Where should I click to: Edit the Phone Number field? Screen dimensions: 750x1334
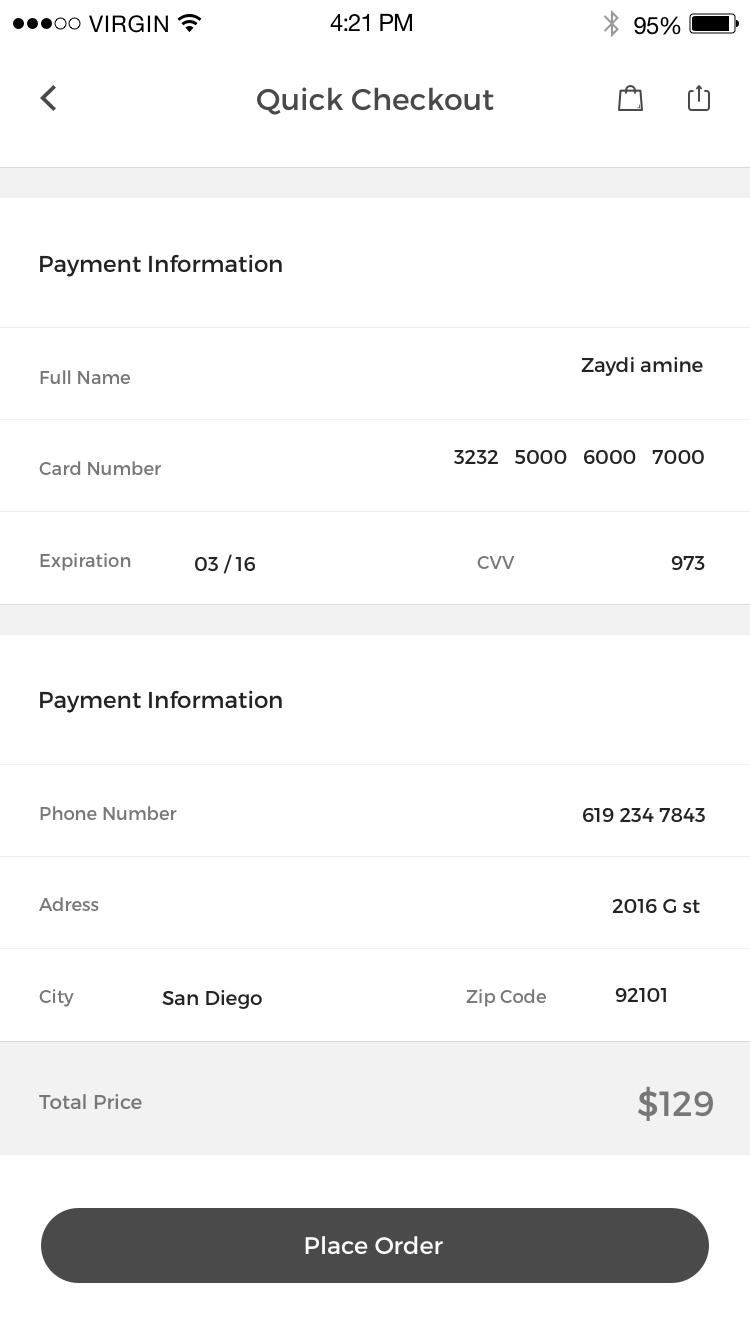375,811
